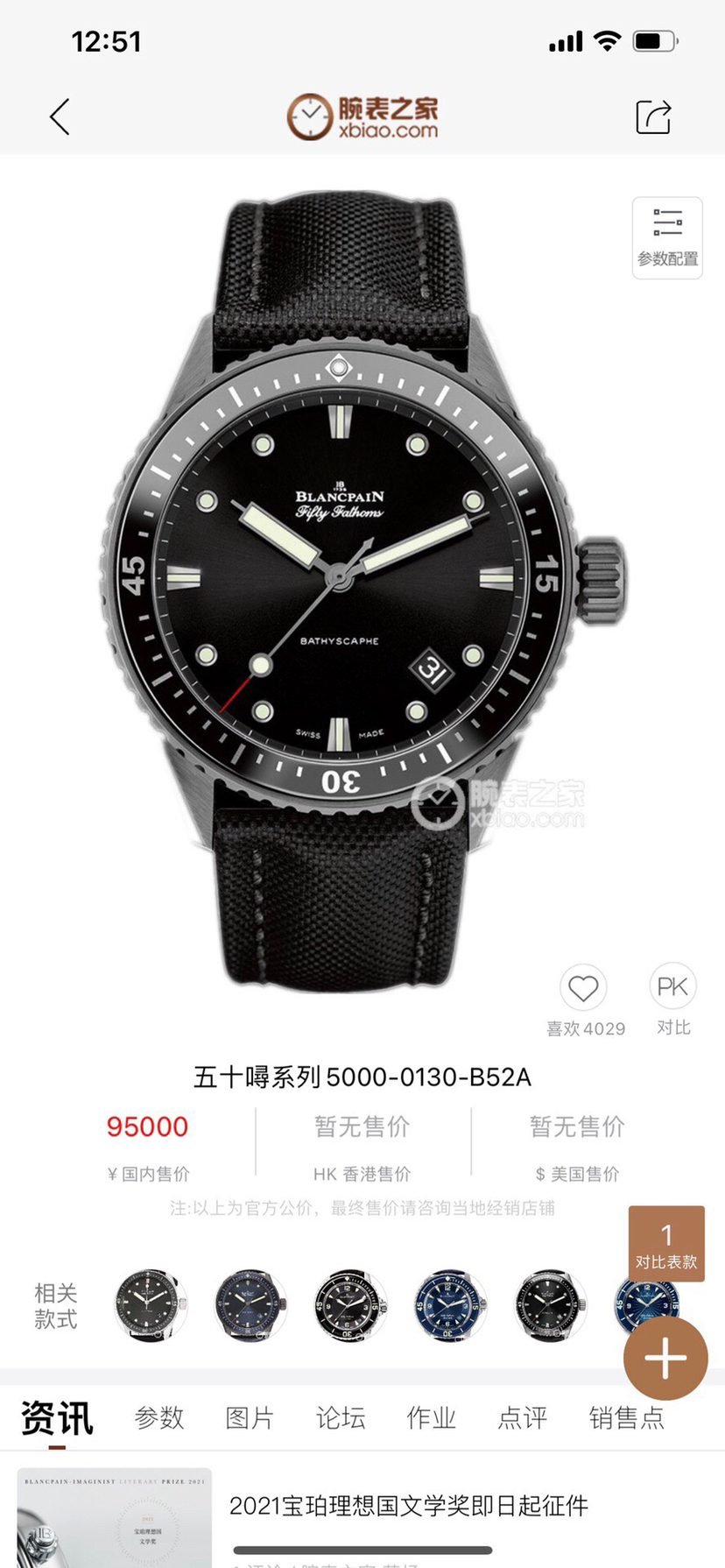This screenshot has width=725, height=1568.
Task: Switch to the 论坛 tab
Action: 341,1417
